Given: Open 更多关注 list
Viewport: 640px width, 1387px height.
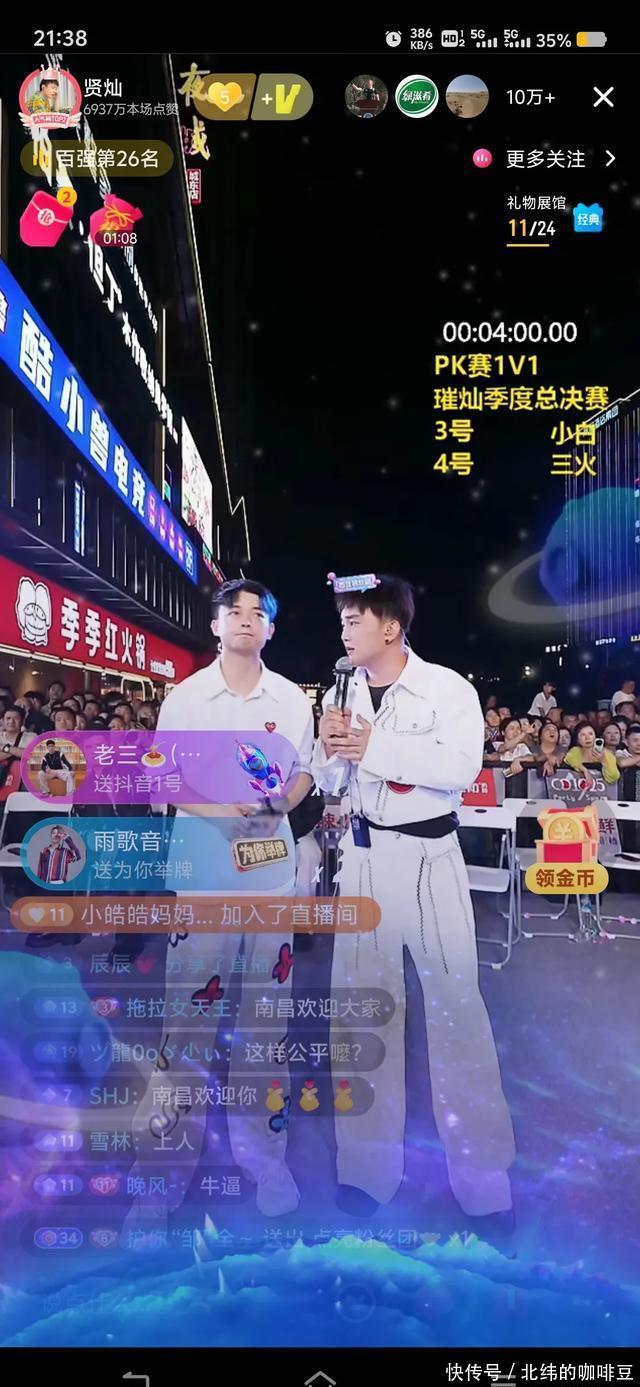Looking at the screenshot, I should coord(546,158).
